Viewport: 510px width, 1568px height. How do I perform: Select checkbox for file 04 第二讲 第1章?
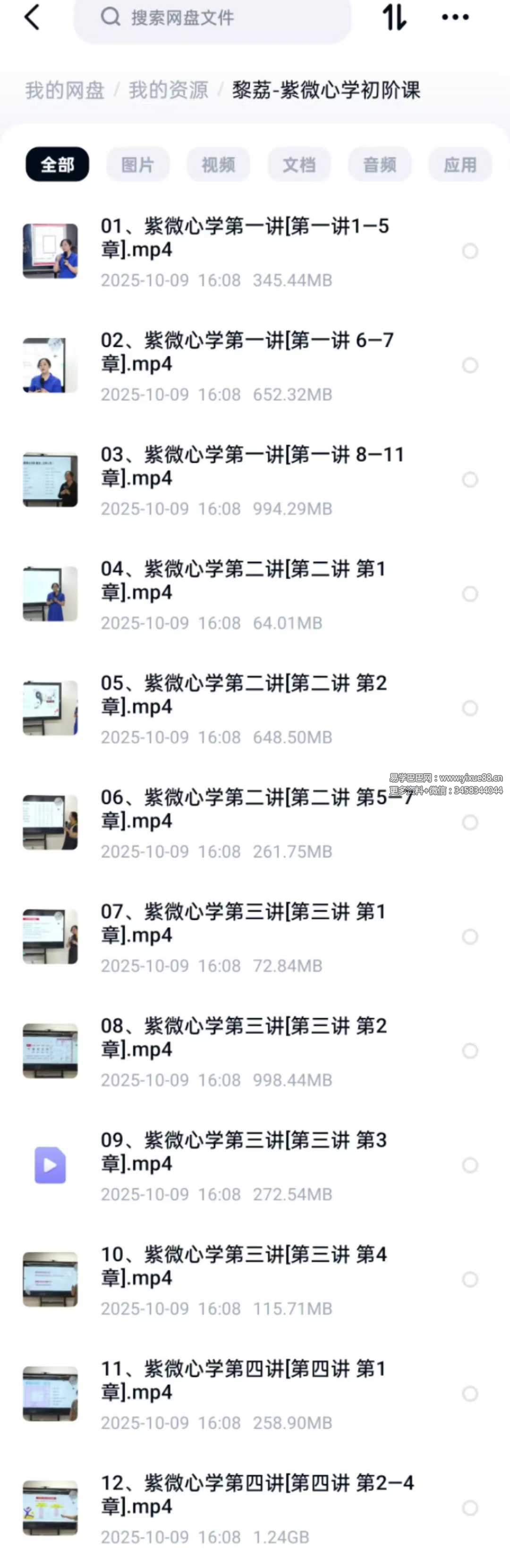pyautogui.click(x=470, y=594)
